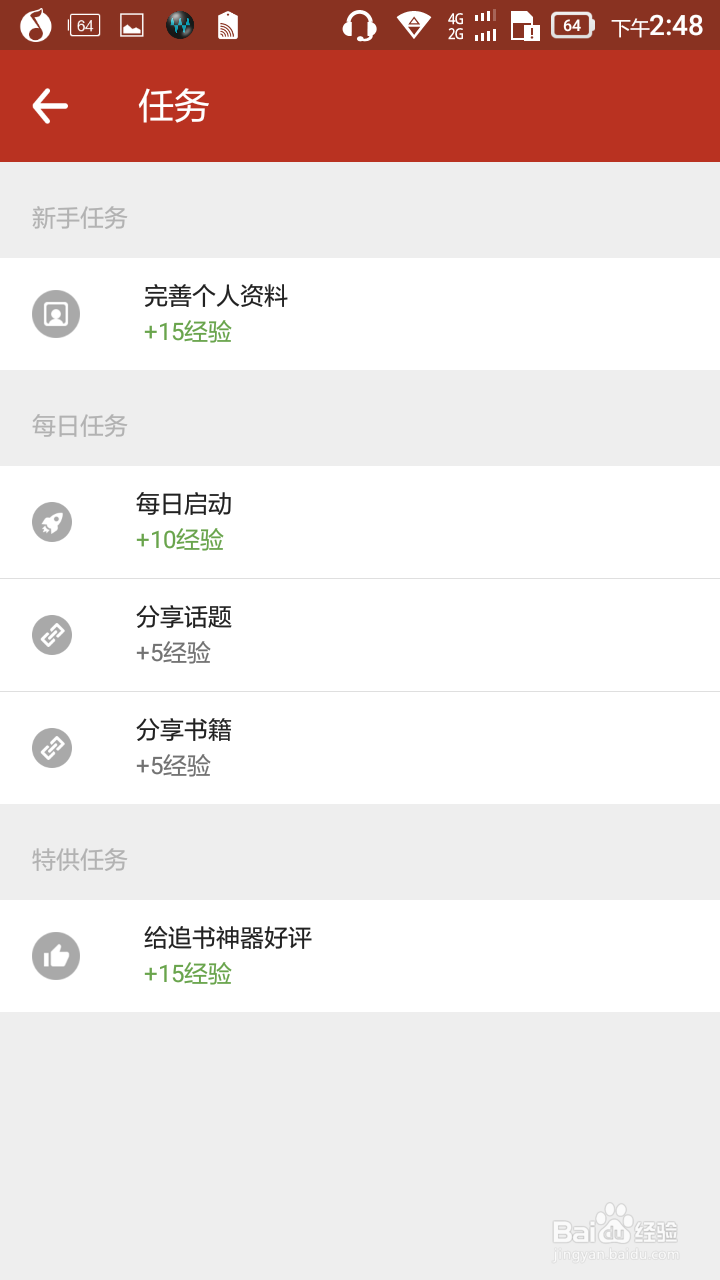
Task: Tap the share link icon beside 分享书籍
Action: click(52, 747)
